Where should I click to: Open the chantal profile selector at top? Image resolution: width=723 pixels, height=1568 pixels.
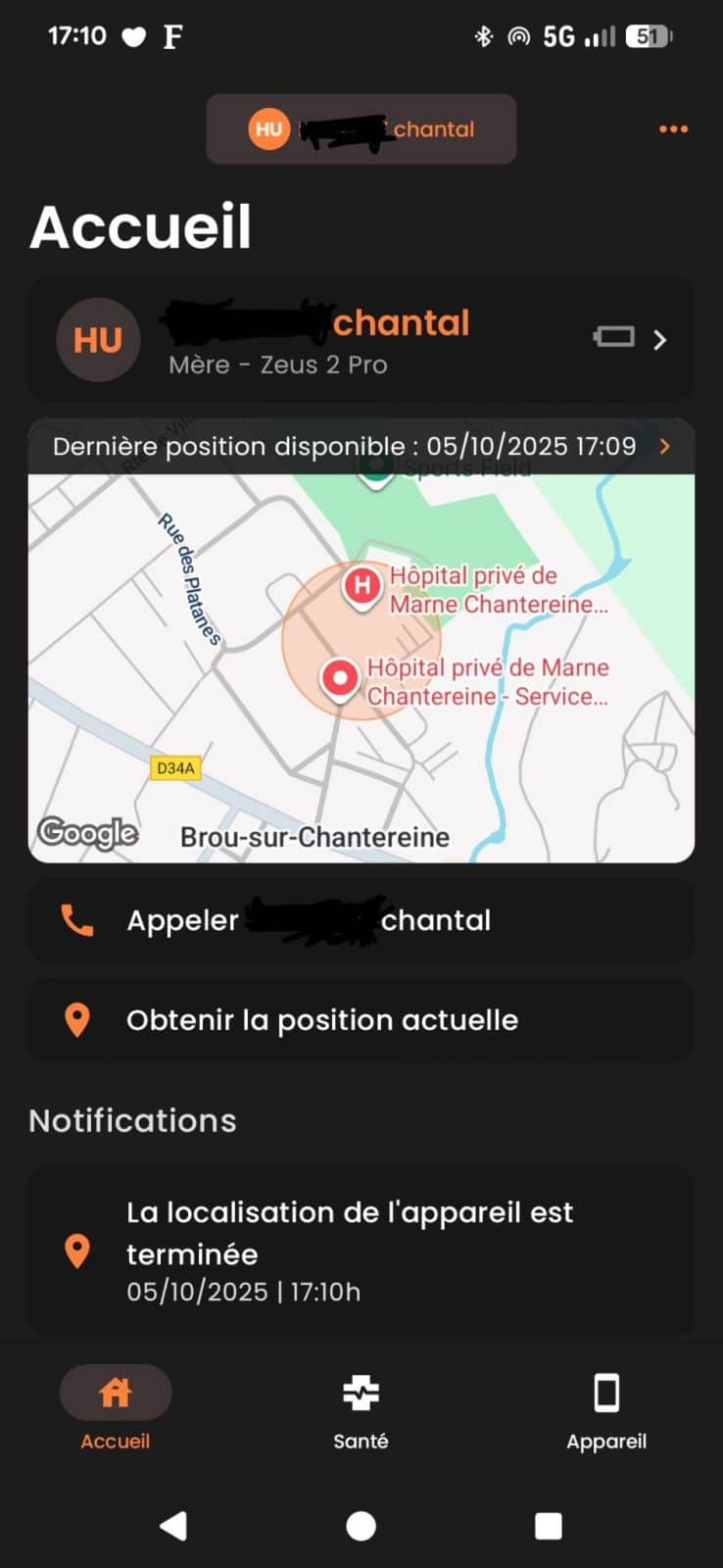tap(361, 129)
